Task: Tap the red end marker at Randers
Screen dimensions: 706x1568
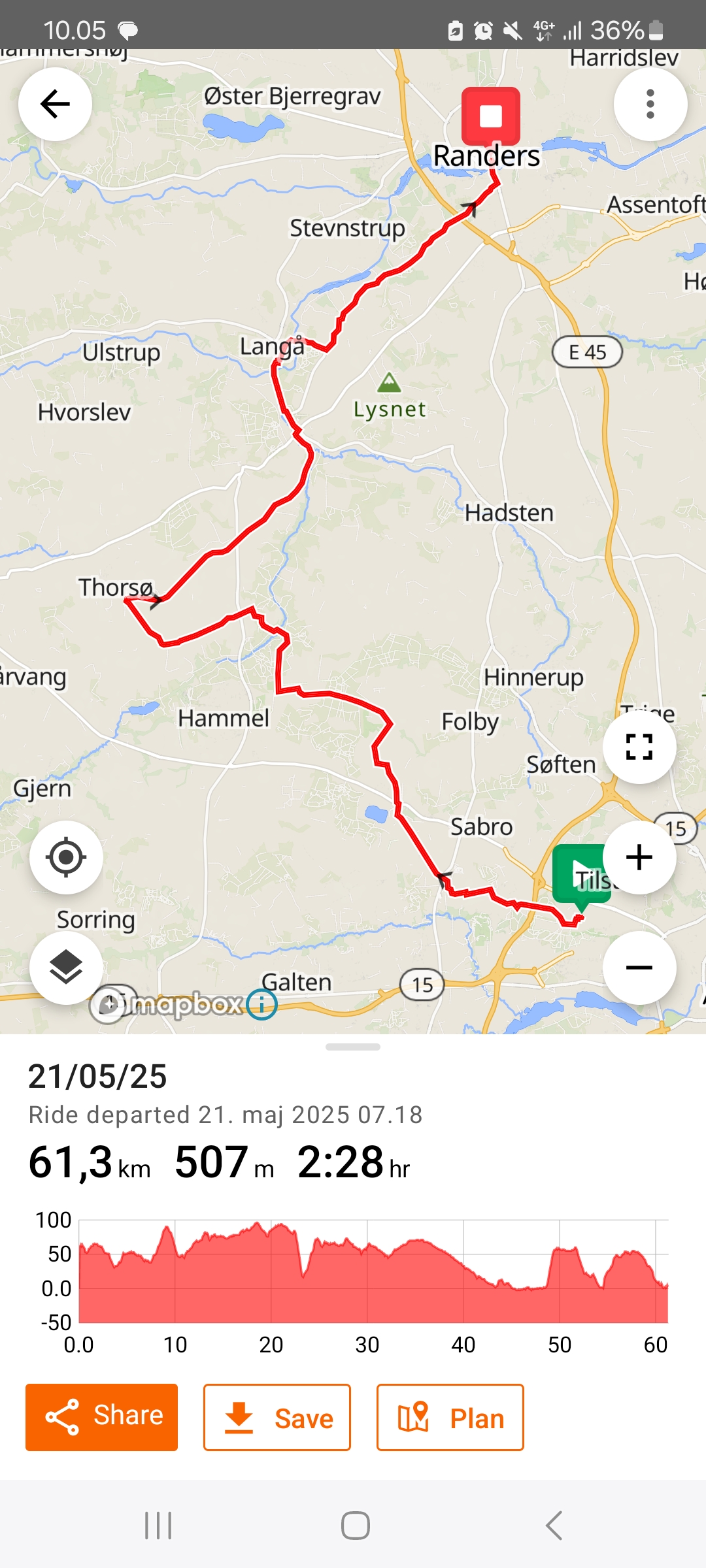Action: (x=491, y=116)
